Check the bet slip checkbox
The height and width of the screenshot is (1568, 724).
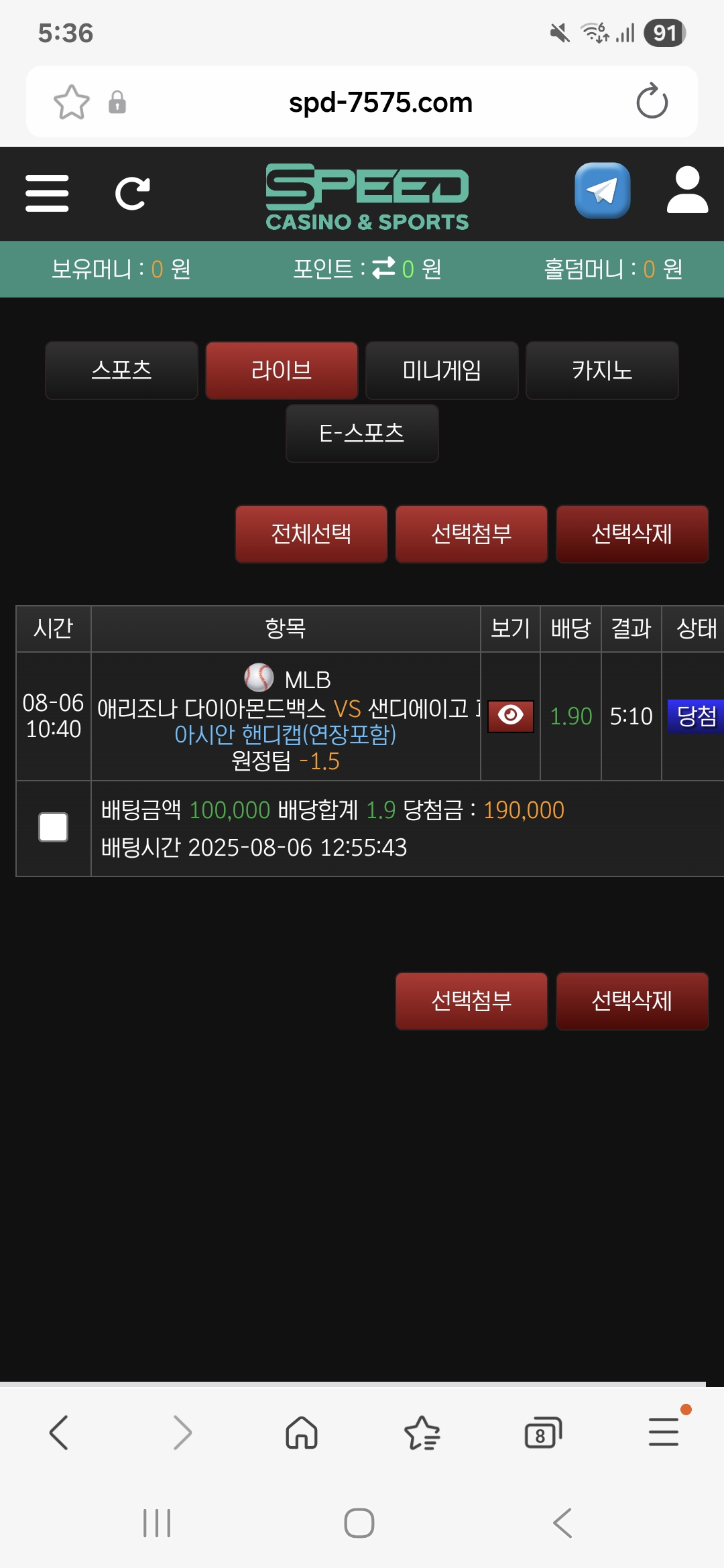click(53, 828)
